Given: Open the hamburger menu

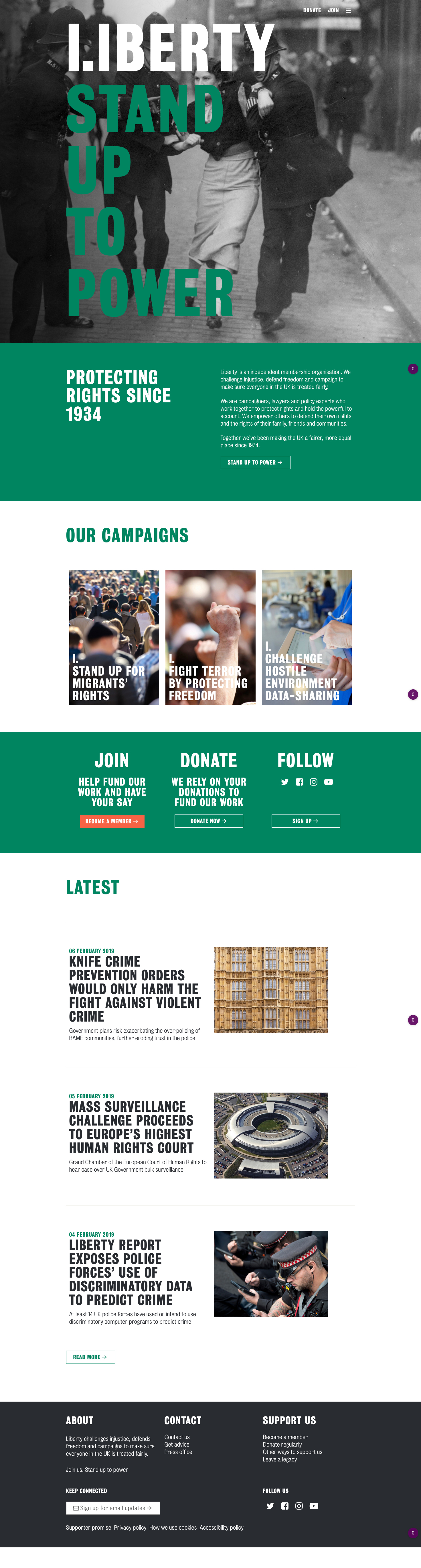Looking at the screenshot, I should pos(348,10).
